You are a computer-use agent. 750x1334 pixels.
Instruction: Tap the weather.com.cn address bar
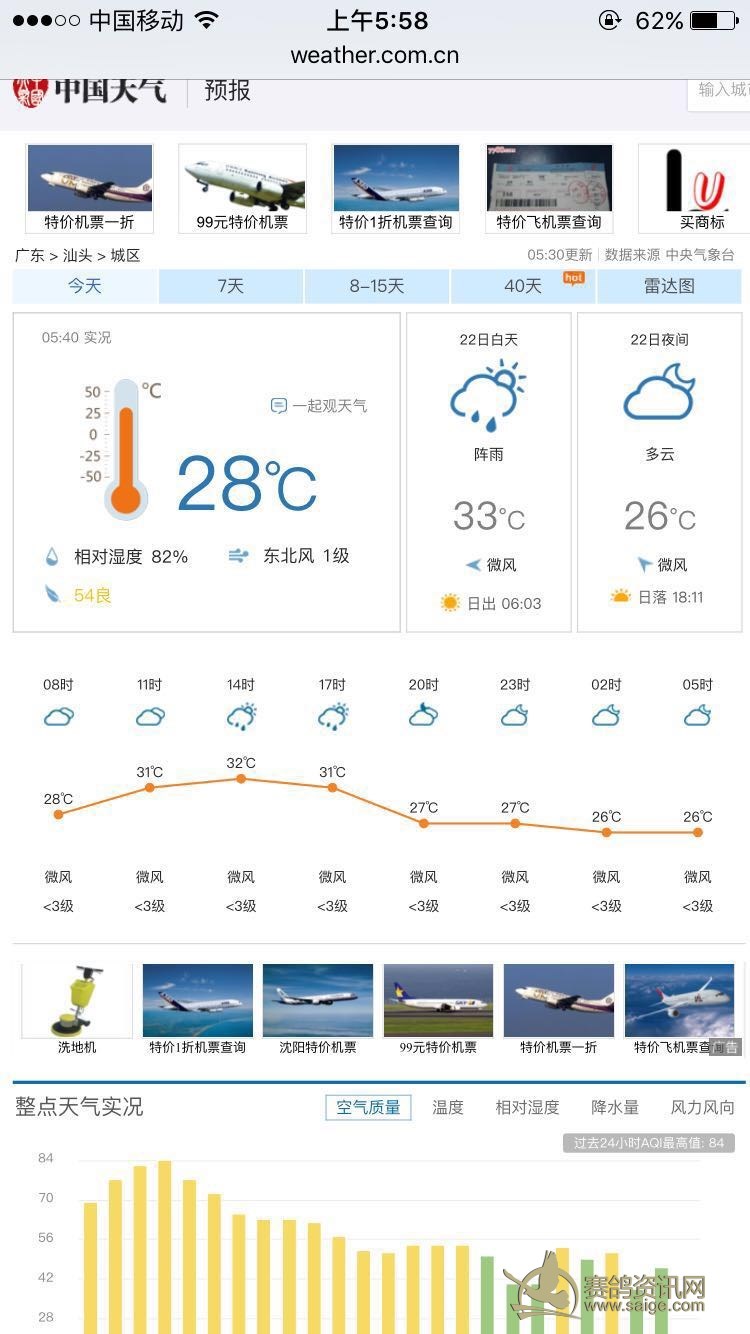click(x=375, y=55)
